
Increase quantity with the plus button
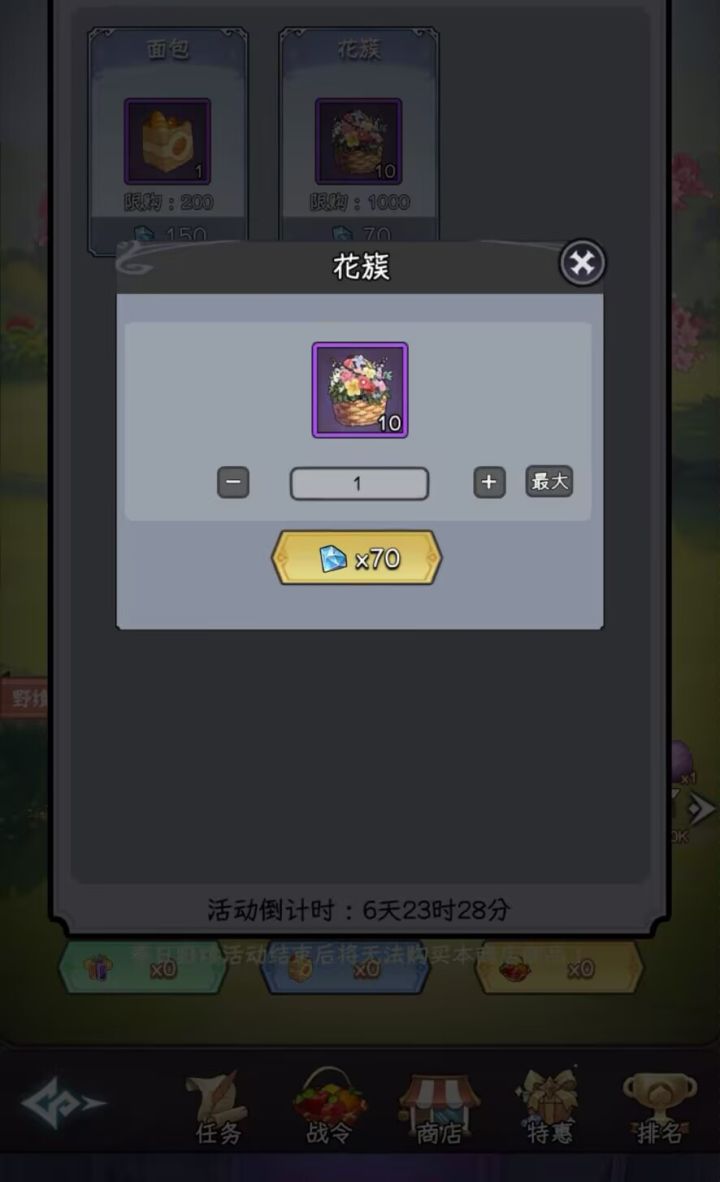[488, 482]
